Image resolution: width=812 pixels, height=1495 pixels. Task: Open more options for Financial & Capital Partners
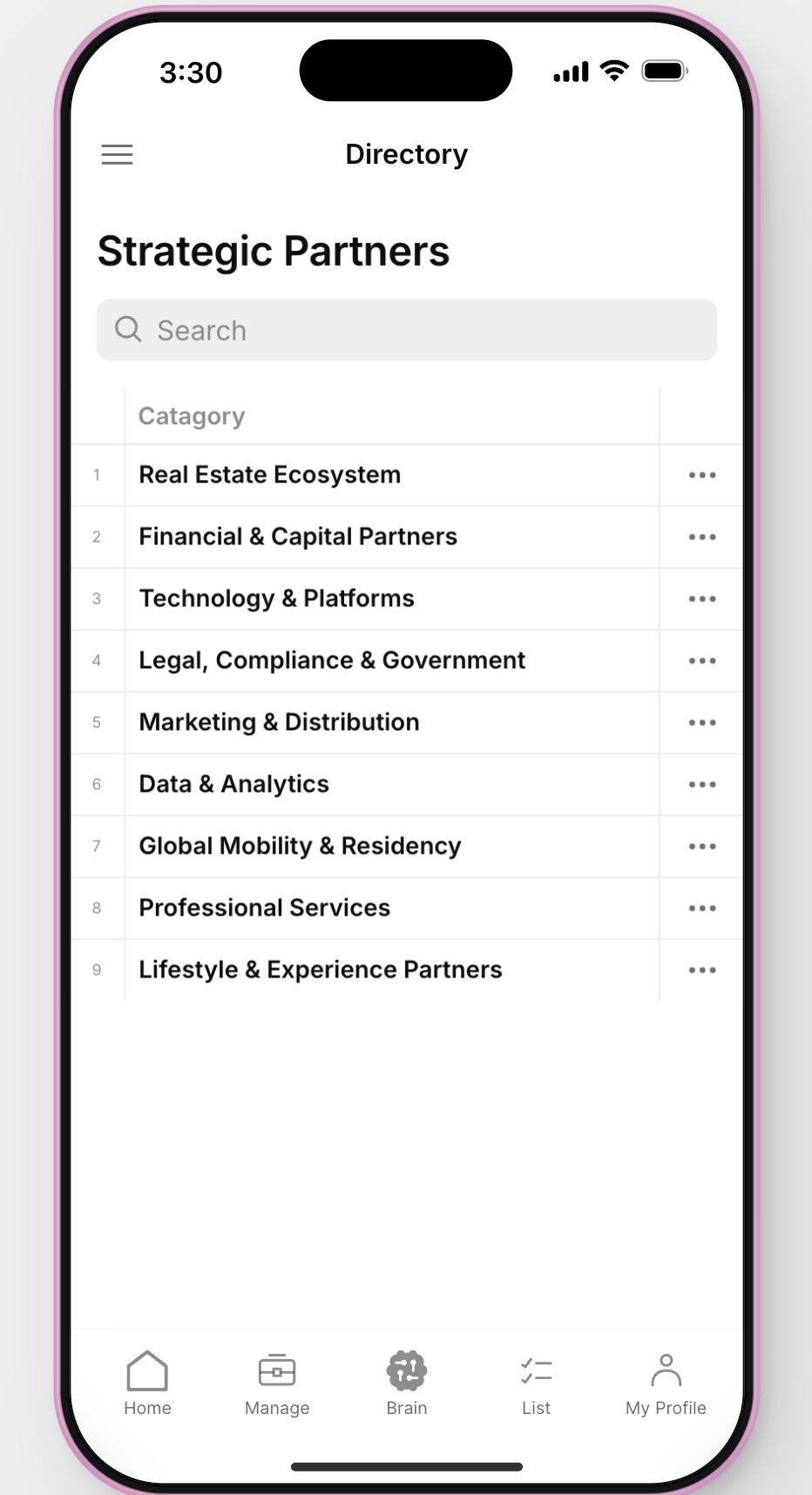point(701,538)
